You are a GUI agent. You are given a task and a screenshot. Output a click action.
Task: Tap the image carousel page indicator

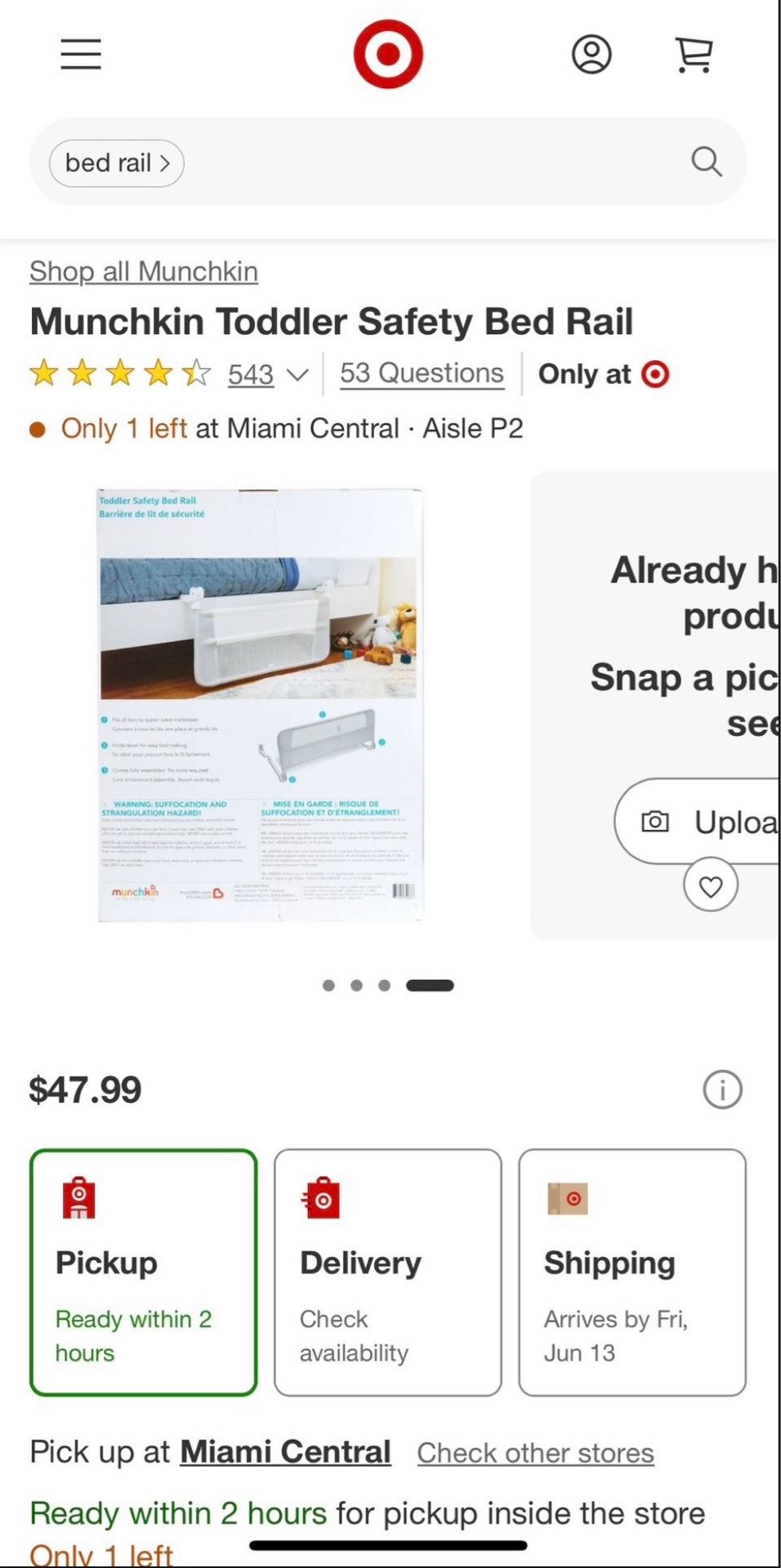[388, 986]
